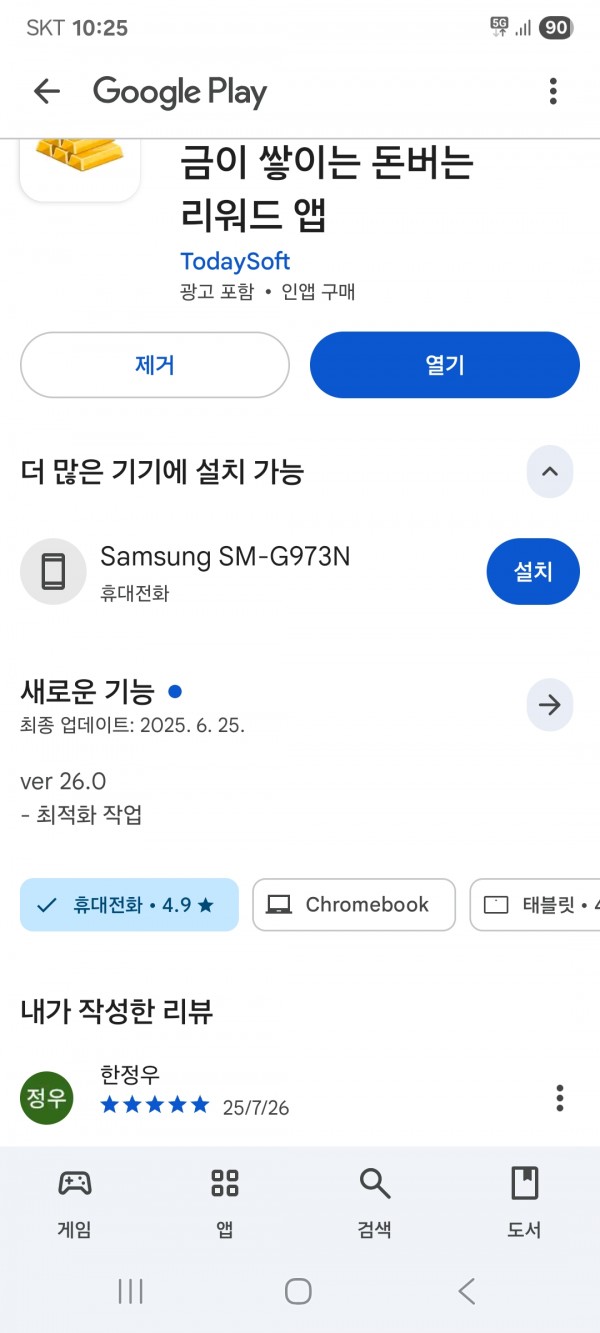Image resolution: width=600 pixels, height=1333 pixels.
Task: Tap the 제거 button to uninstall
Action: (155, 365)
